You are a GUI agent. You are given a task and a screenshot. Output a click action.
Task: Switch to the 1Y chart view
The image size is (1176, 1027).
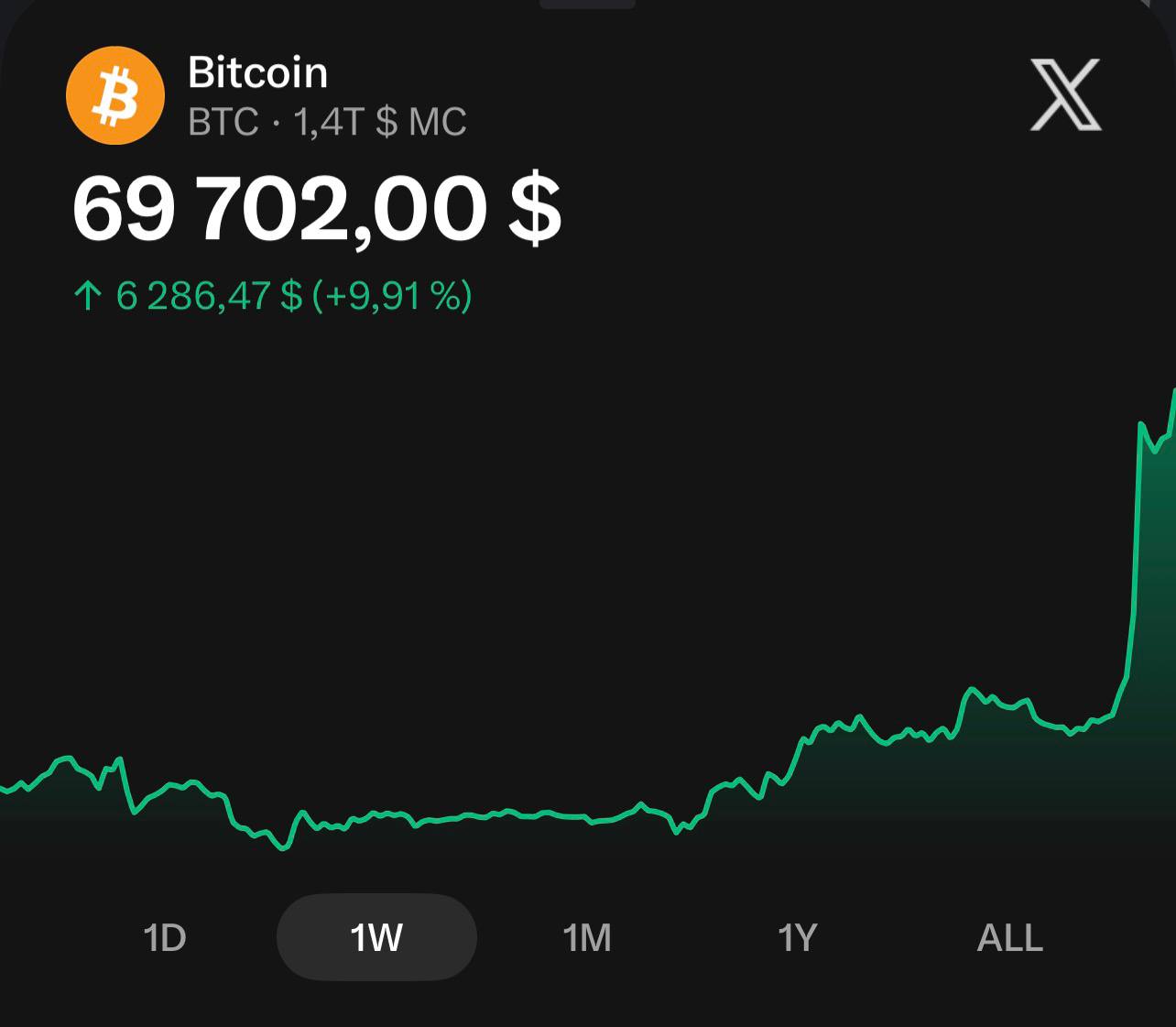click(x=797, y=937)
